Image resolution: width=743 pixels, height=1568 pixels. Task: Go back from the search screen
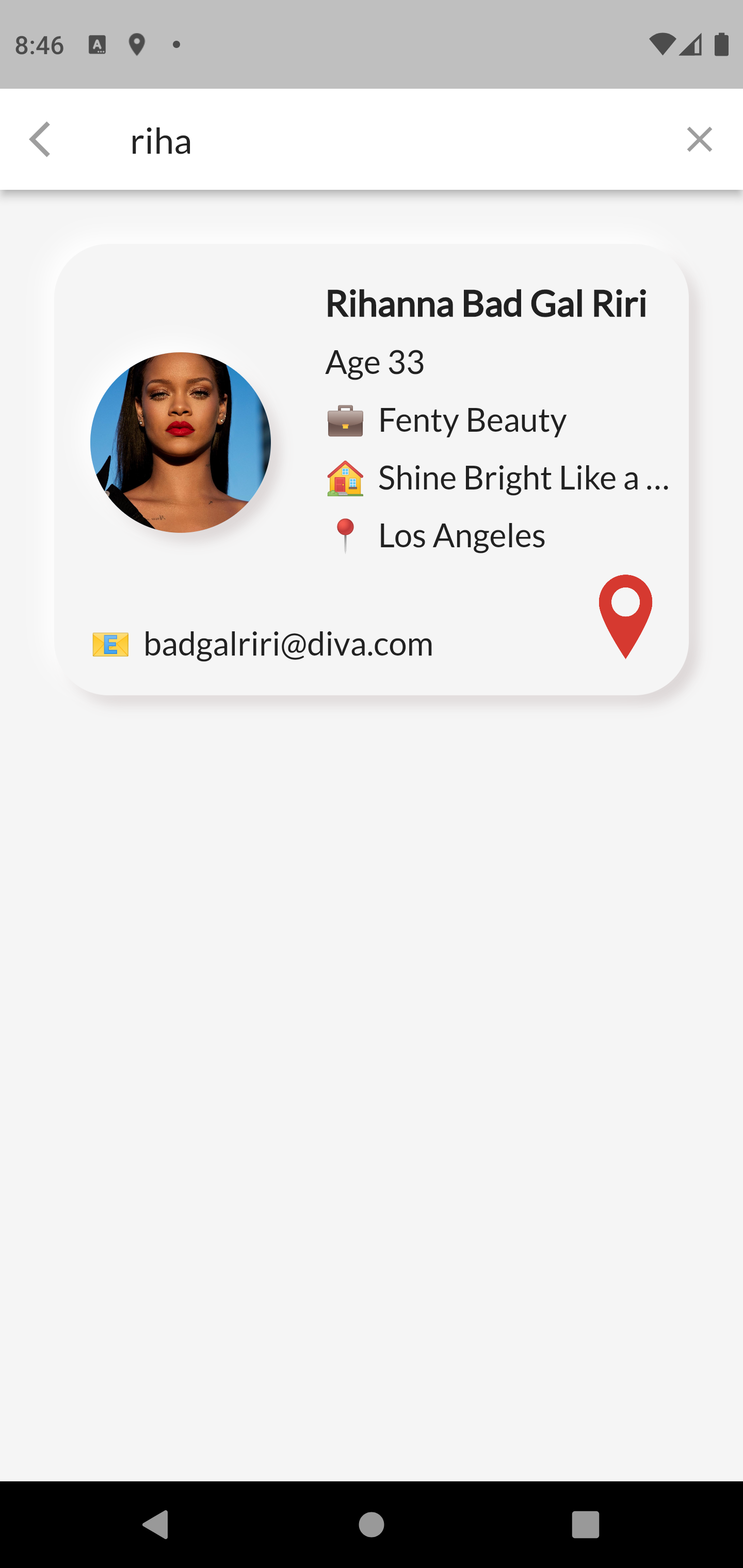pos(40,139)
